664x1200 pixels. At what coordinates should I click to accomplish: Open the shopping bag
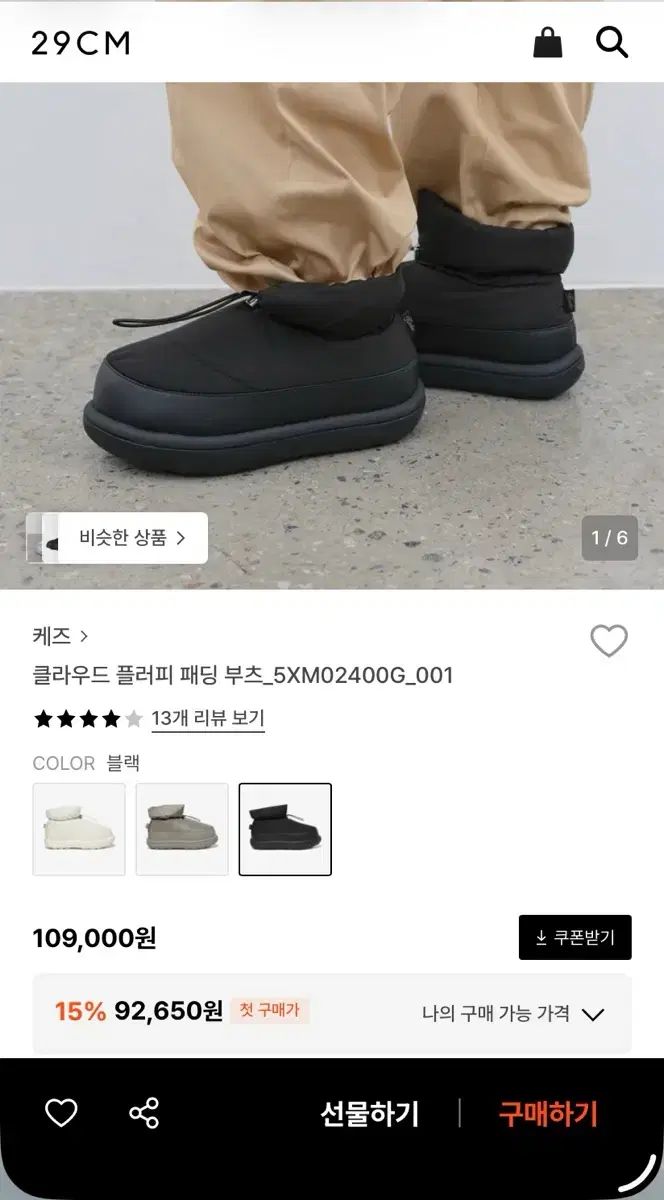(547, 42)
